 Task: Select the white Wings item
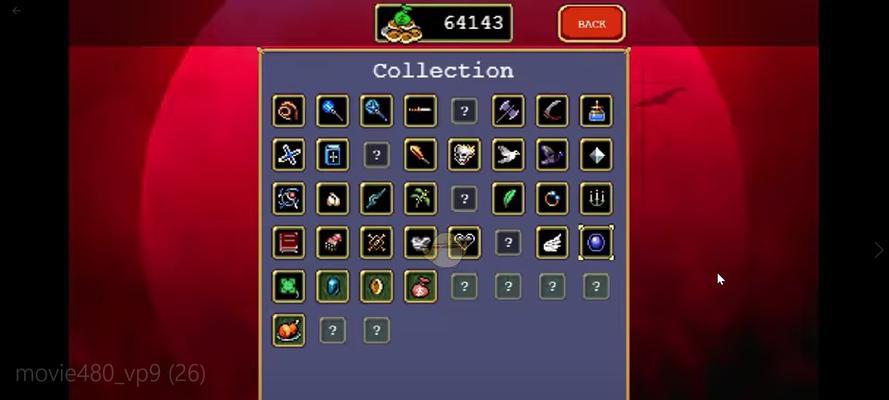point(552,243)
